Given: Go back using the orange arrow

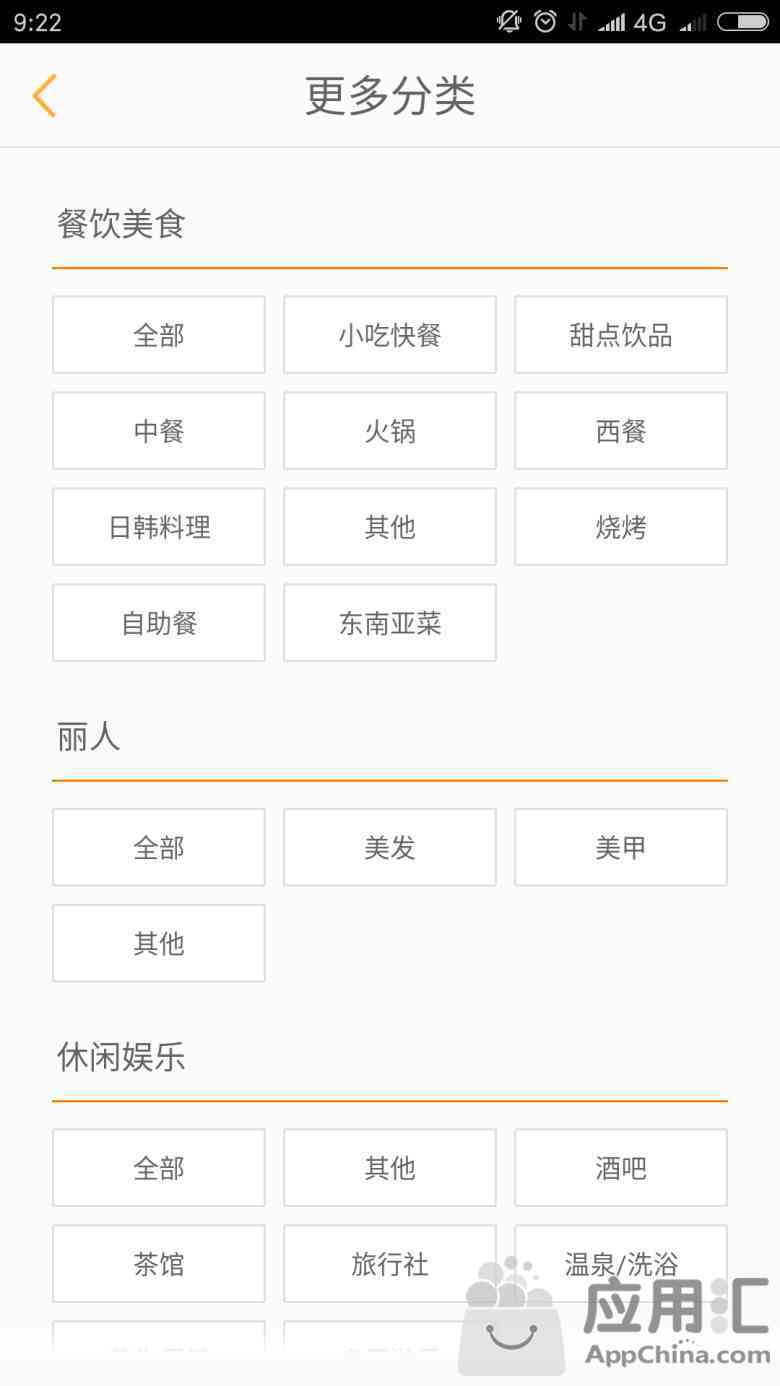Looking at the screenshot, I should click(x=44, y=96).
